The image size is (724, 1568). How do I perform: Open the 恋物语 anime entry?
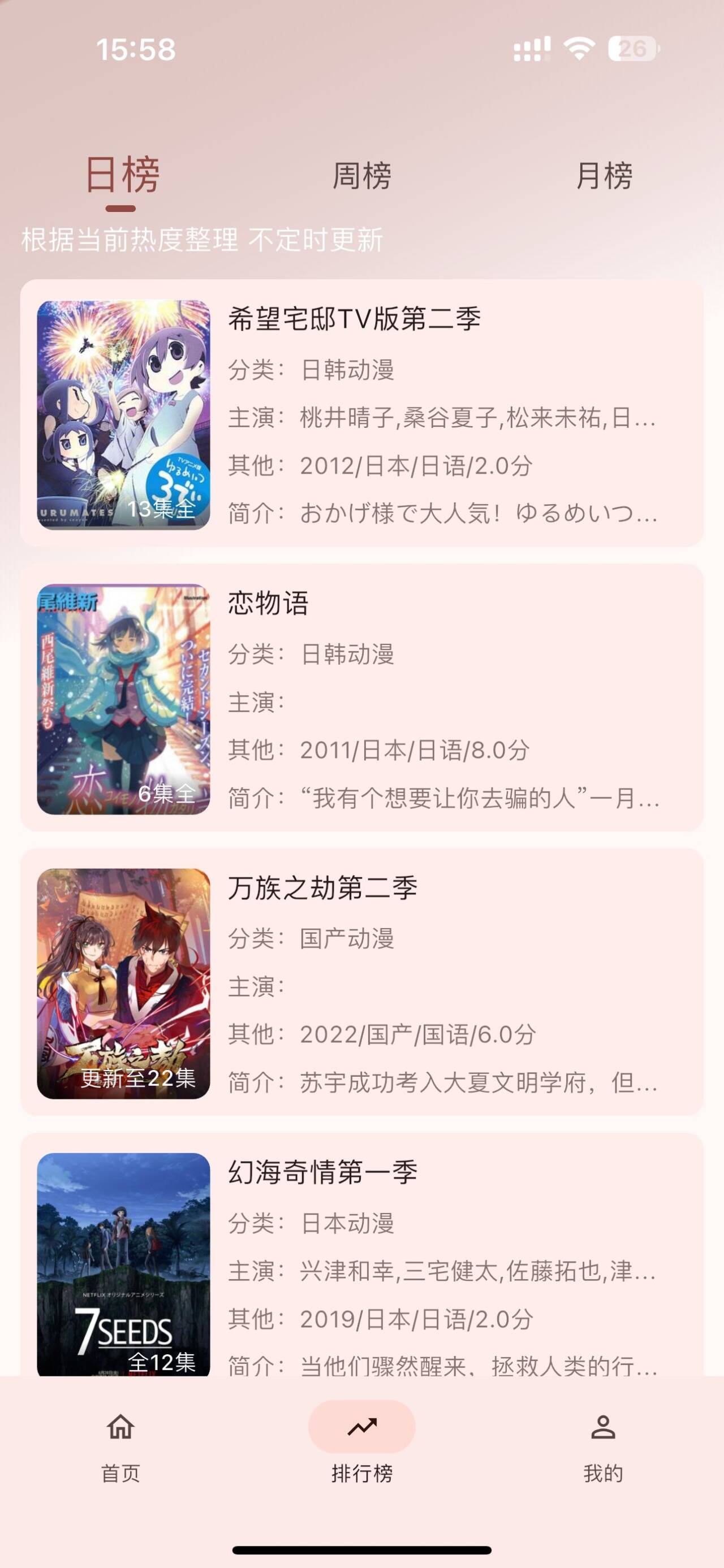coord(361,700)
